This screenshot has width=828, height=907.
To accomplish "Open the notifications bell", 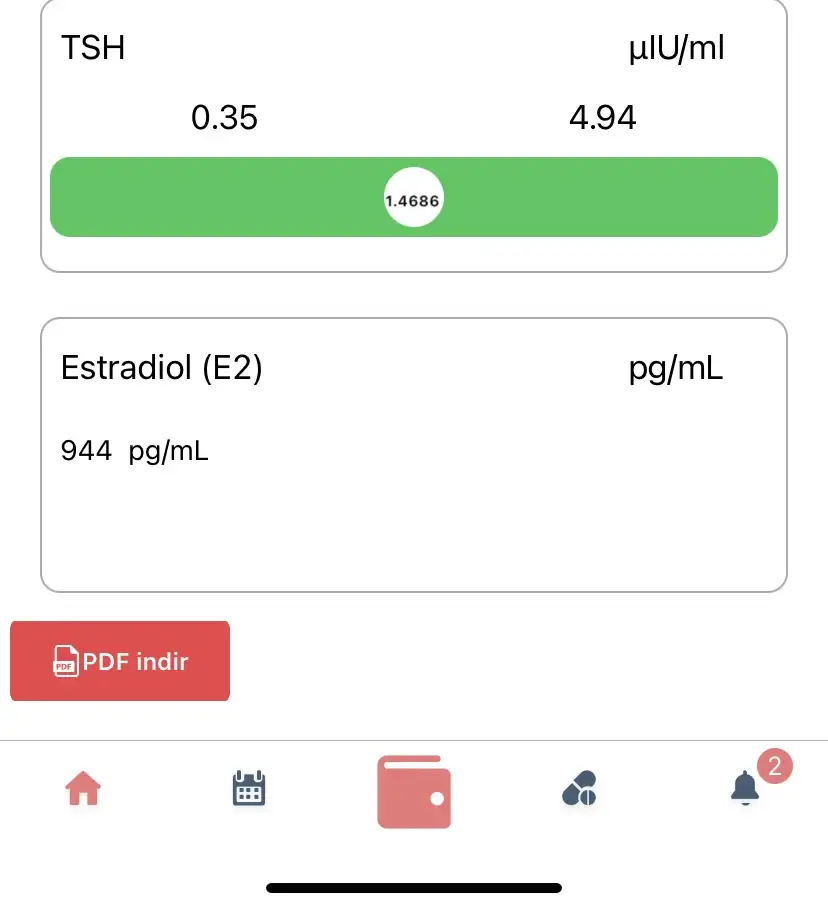I will tap(745, 788).
